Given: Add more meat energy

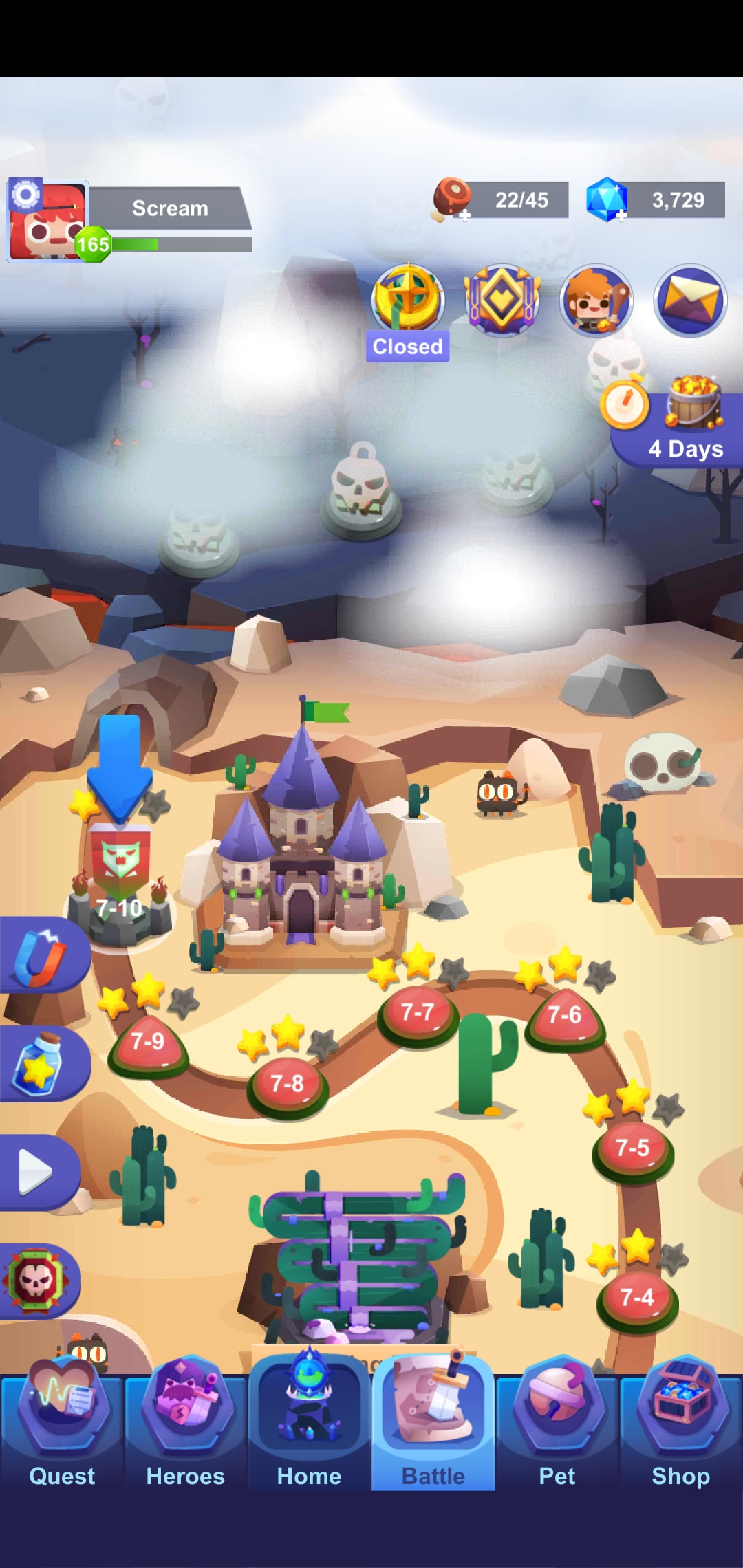Looking at the screenshot, I should [x=465, y=216].
